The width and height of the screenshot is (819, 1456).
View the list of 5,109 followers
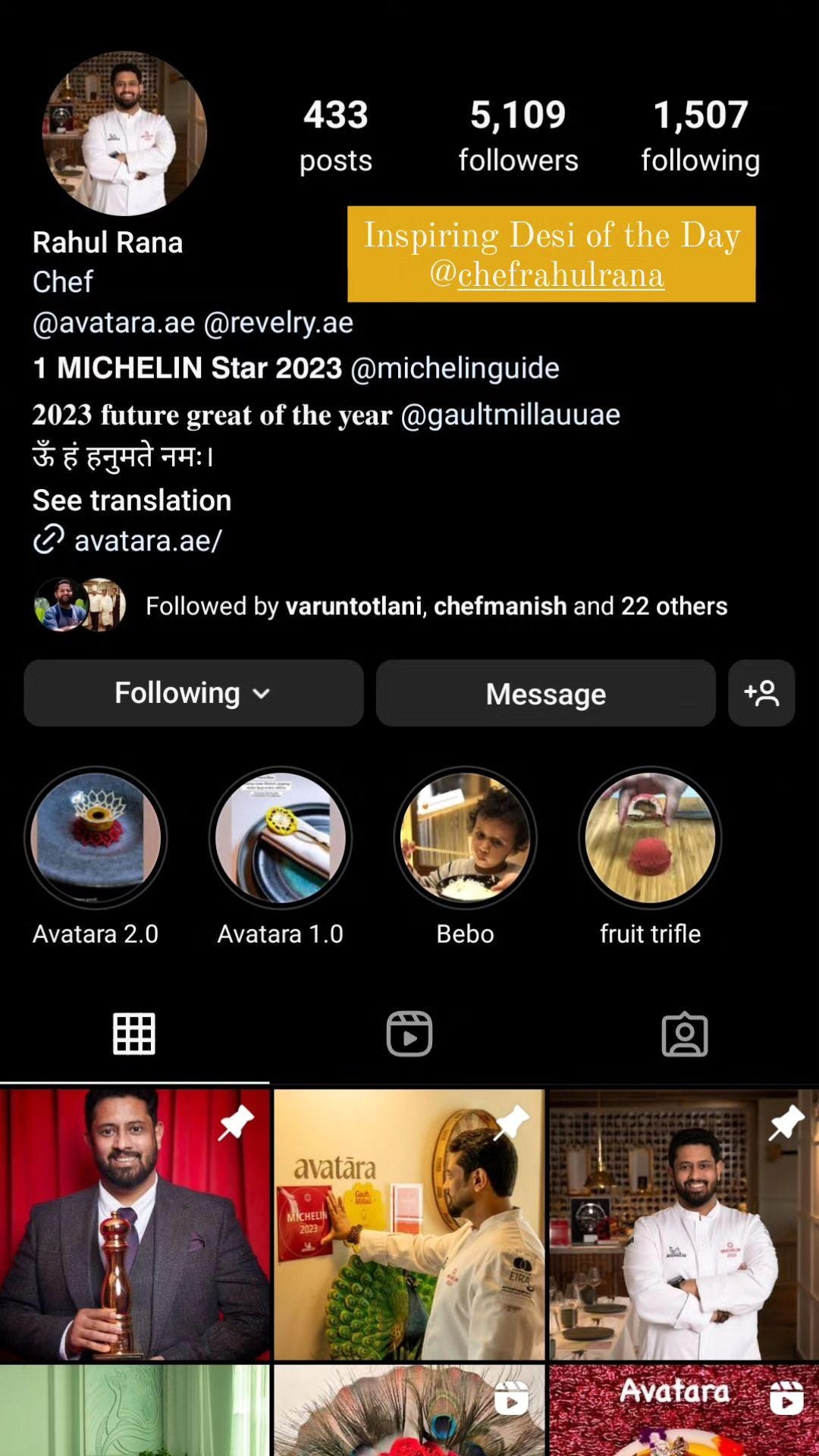click(x=518, y=135)
